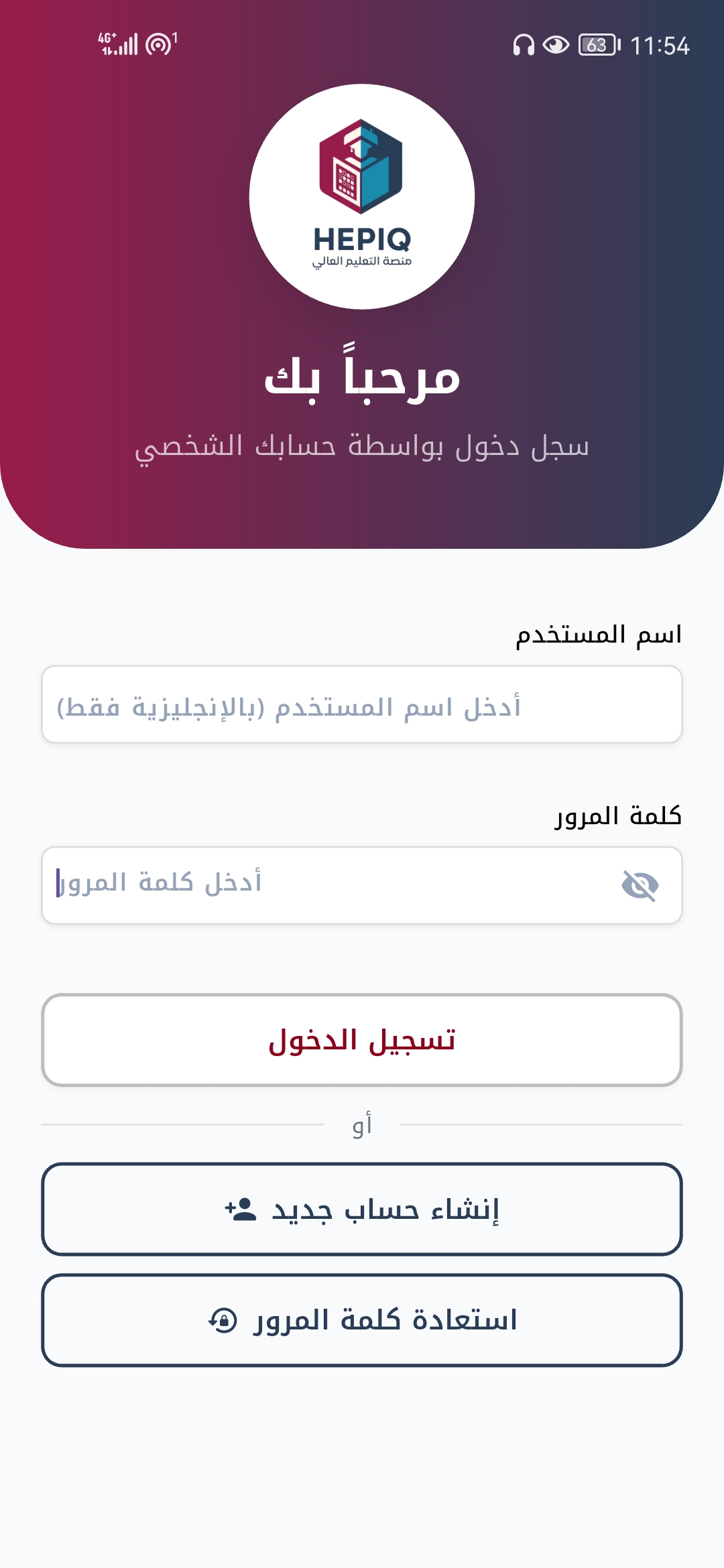Screen dimensions: 724x1568
Task: Open استعادة كلمة المرور password recovery
Action: pos(362,1321)
